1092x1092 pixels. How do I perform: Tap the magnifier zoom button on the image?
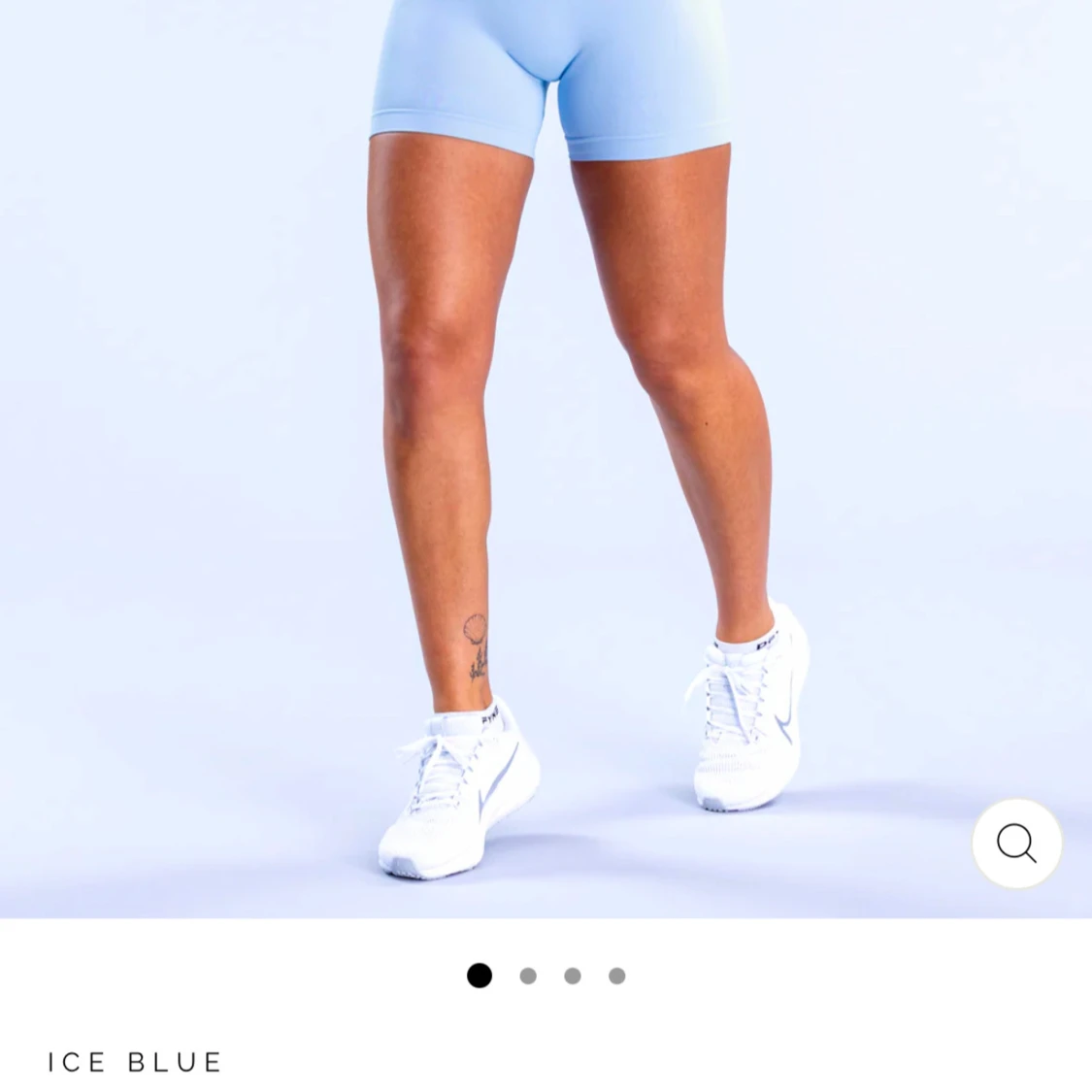[1016, 843]
